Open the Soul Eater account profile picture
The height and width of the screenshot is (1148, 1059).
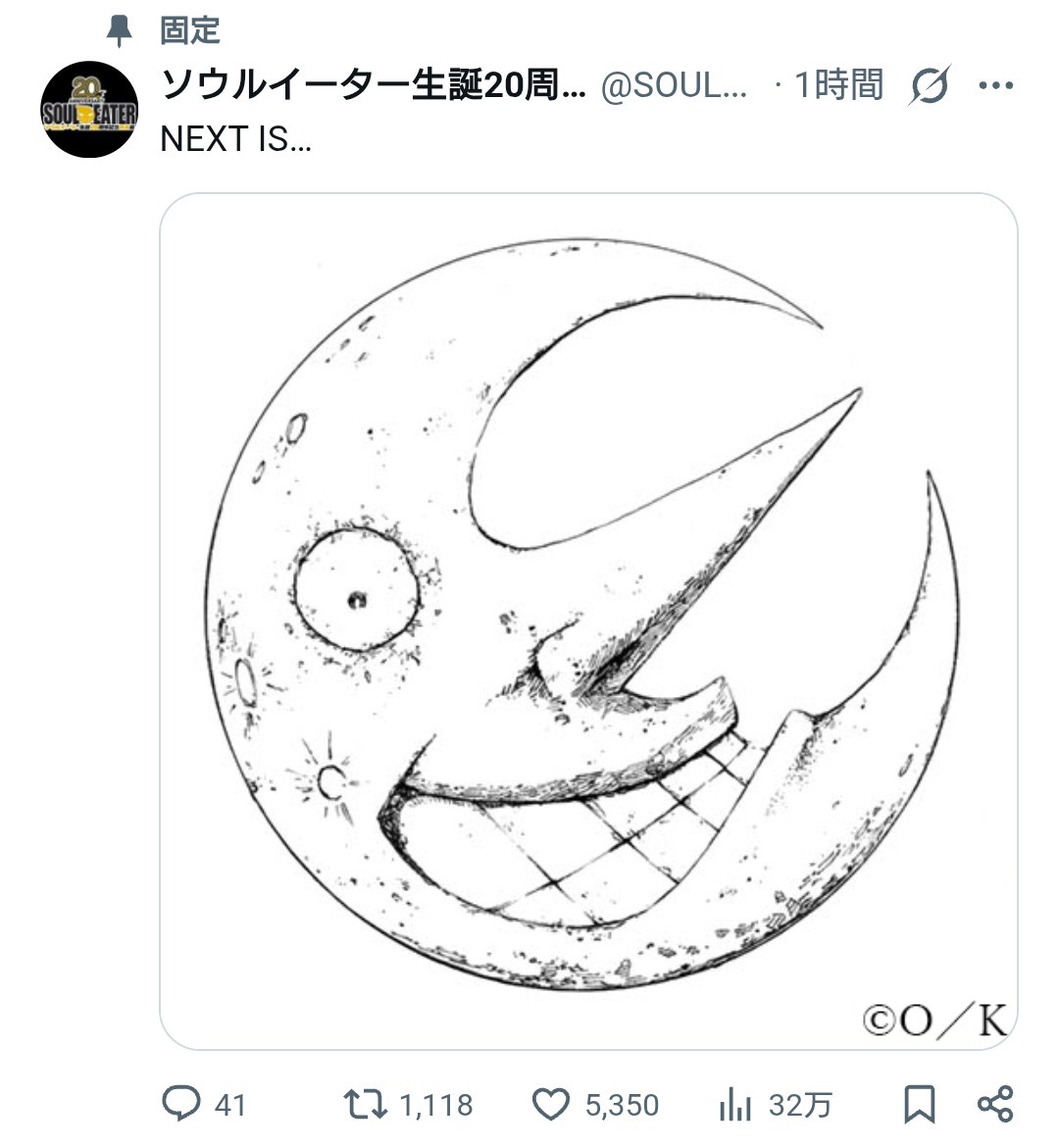click(88, 109)
